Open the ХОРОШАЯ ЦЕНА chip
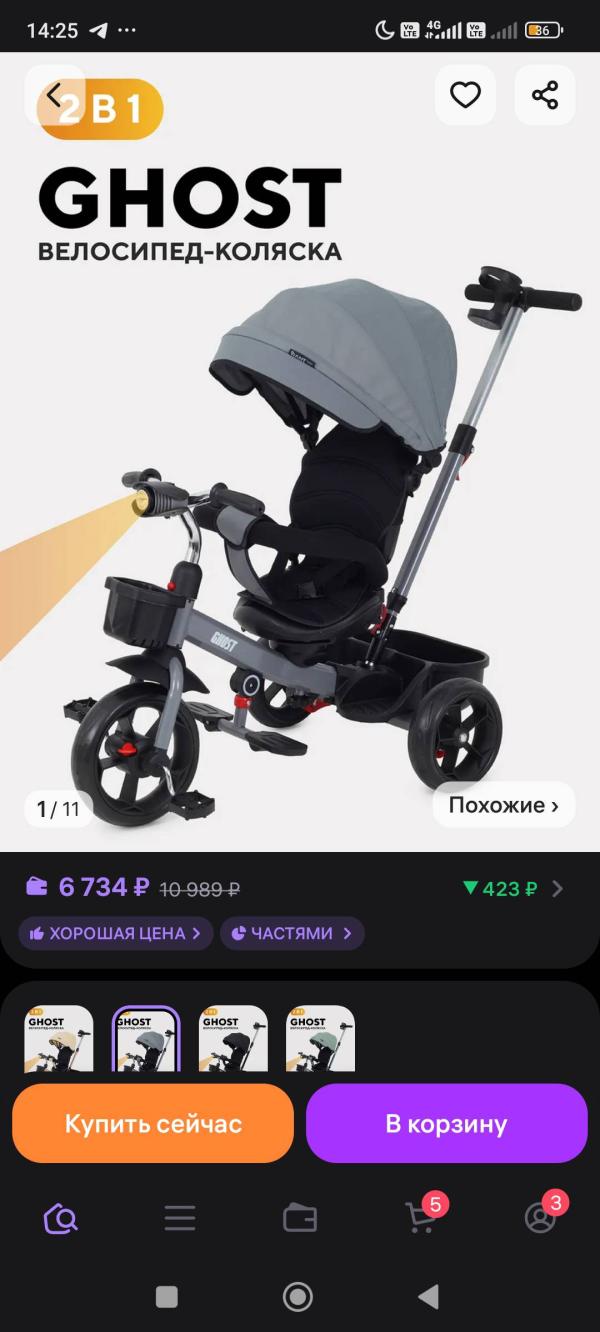Screen dimensions: 600x1332 [116, 933]
